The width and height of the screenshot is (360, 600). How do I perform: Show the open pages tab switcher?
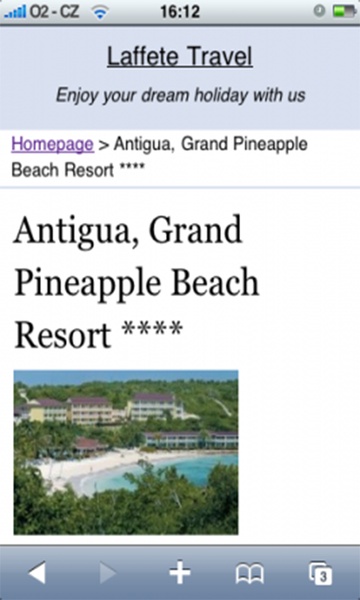320,573
